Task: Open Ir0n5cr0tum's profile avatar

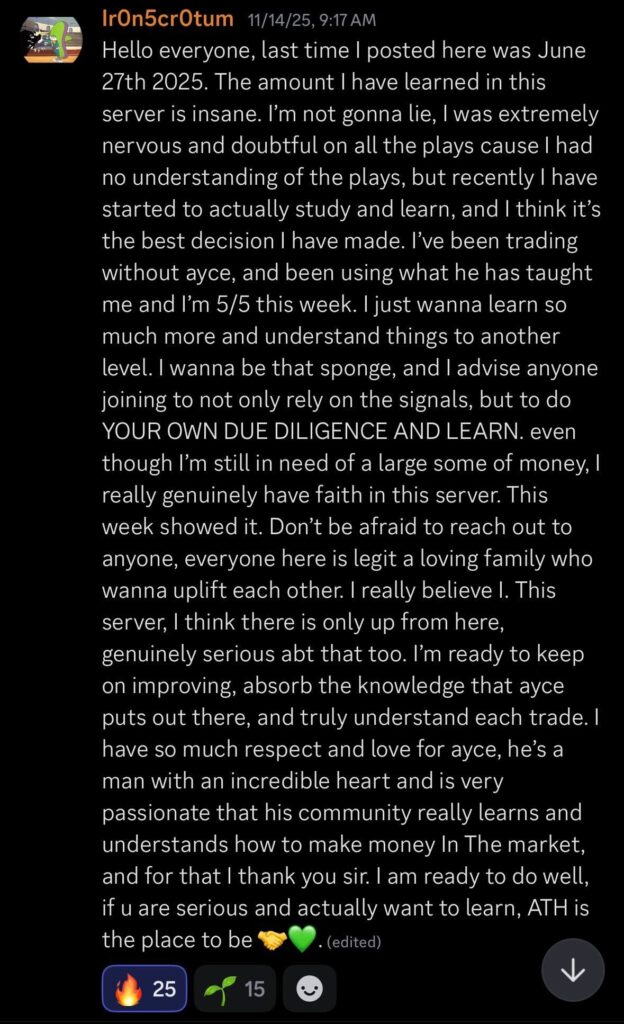Action: pyautogui.click(x=52, y=39)
